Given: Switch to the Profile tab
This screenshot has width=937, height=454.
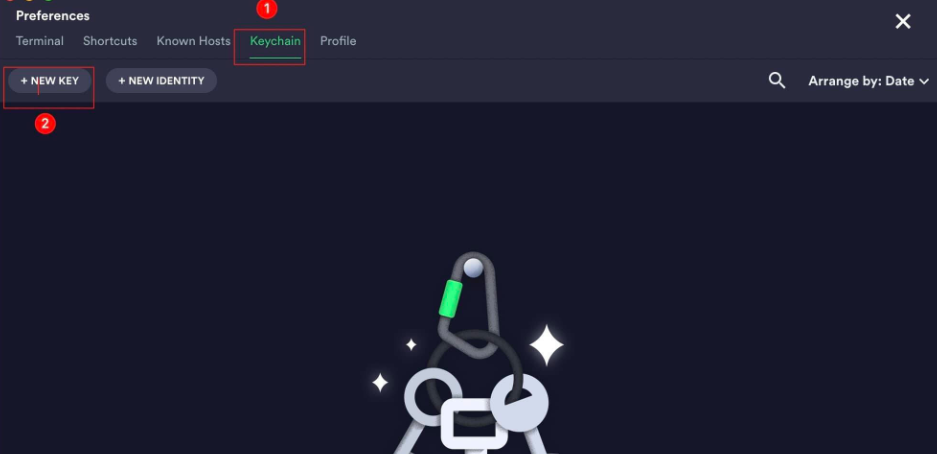Looking at the screenshot, I should point(338,41).
